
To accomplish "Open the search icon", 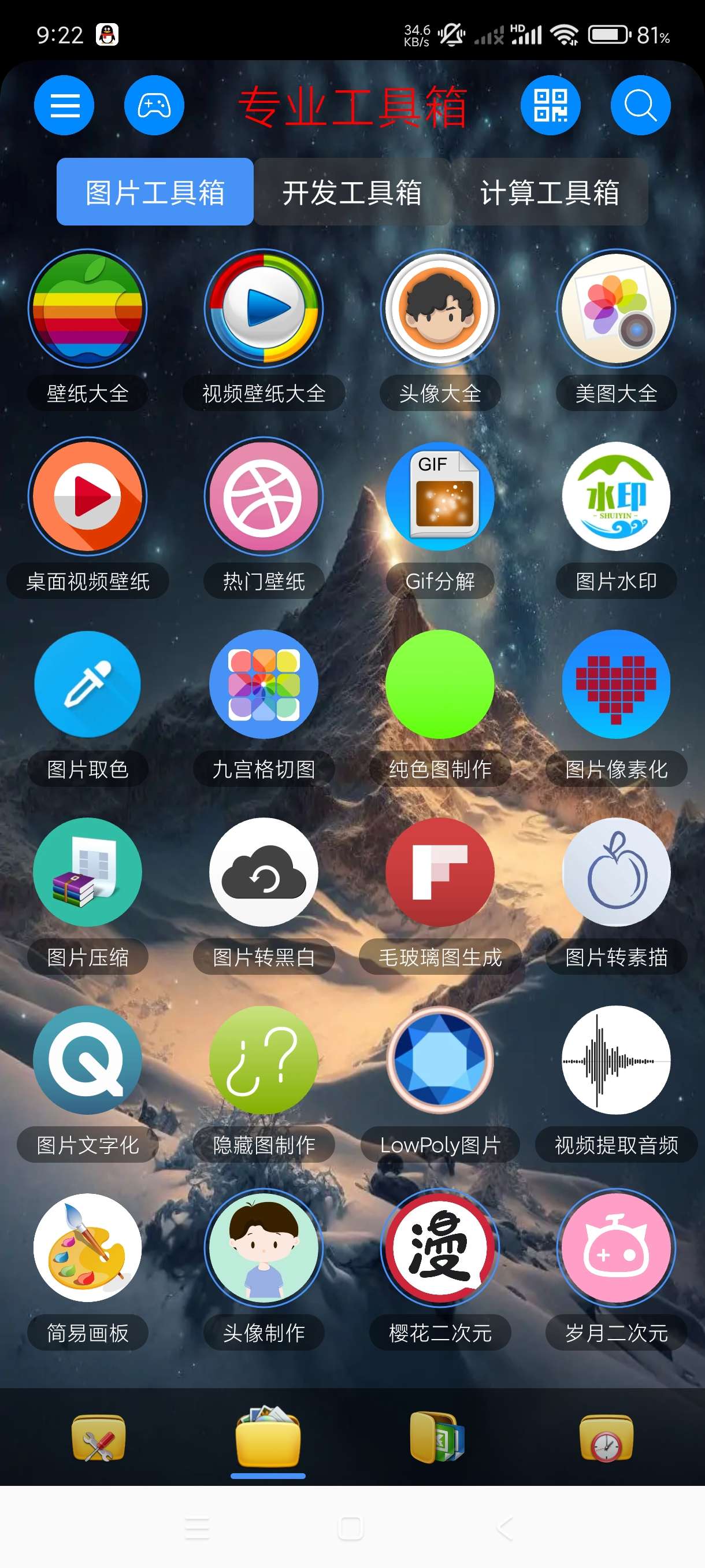I will (x=640, y=105).
